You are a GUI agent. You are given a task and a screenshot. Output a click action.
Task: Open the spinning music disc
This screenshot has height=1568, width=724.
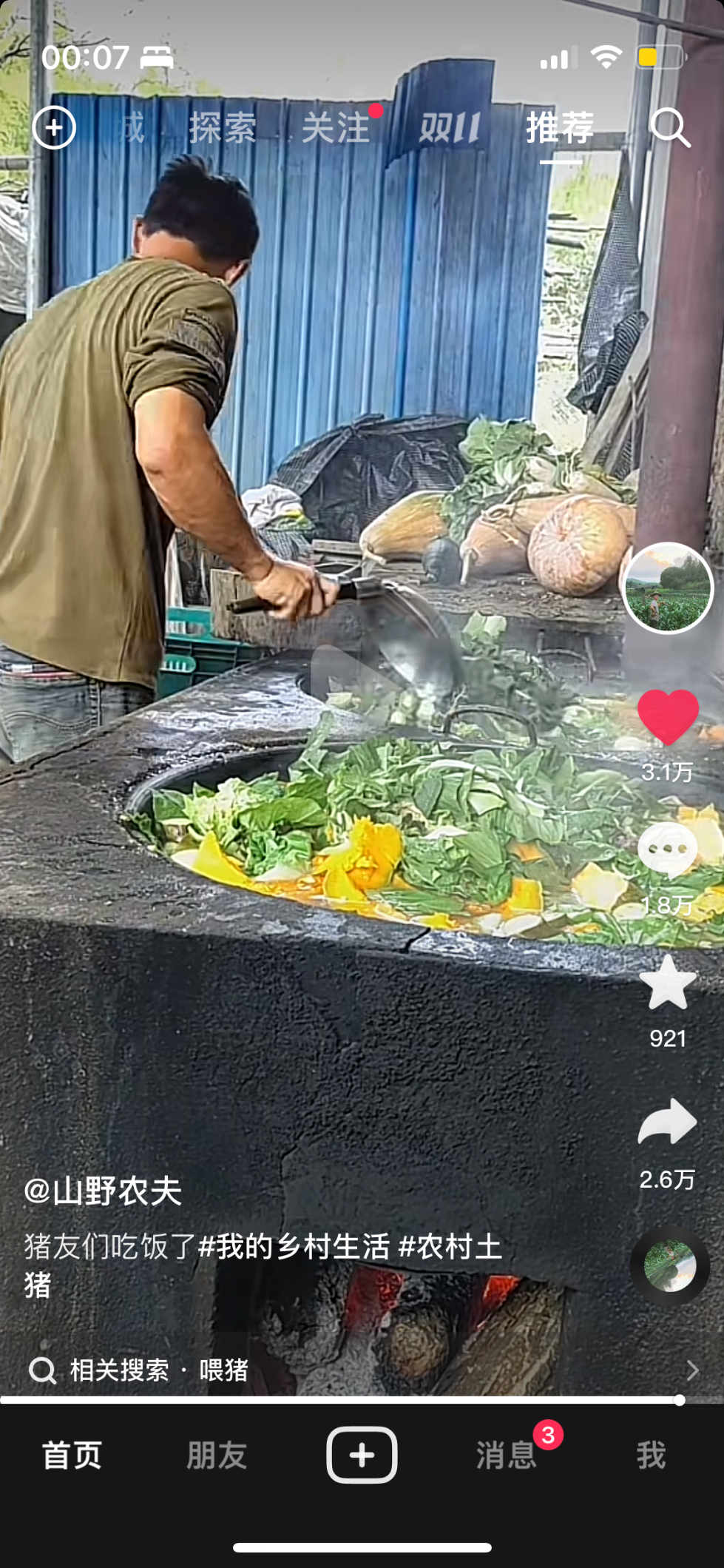(669, 1265)
